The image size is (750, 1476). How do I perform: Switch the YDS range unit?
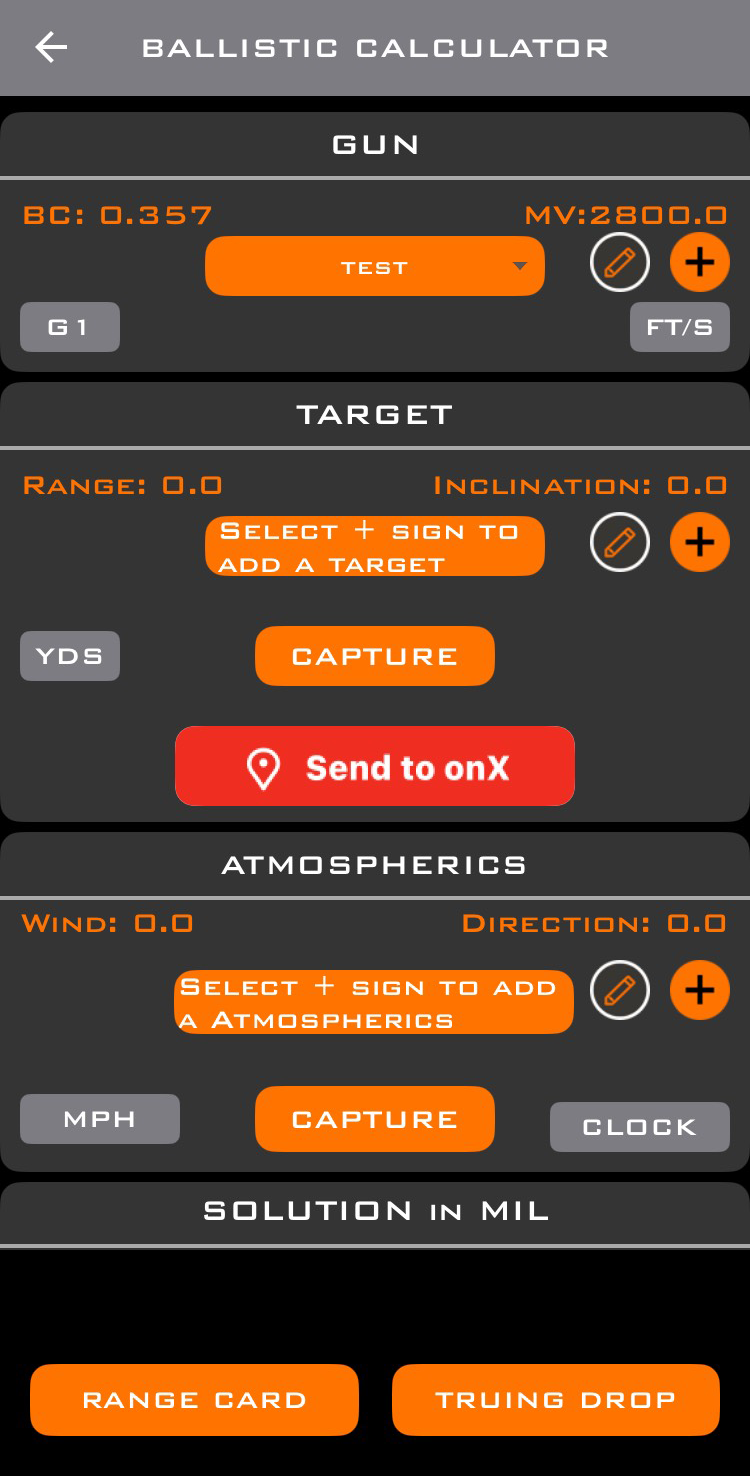point(70,656)
